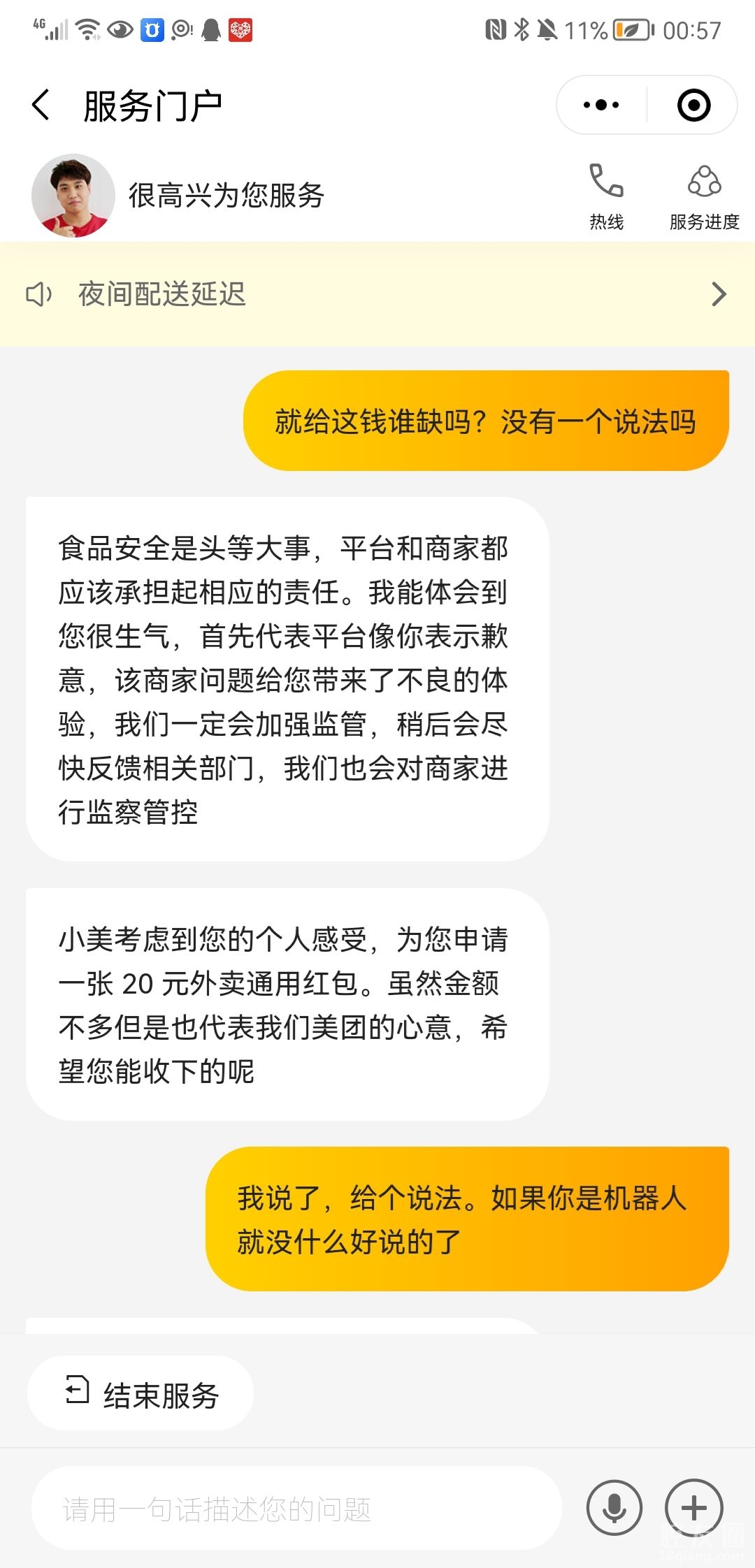Switch to voice input with the microphone

pos(614,1508)
